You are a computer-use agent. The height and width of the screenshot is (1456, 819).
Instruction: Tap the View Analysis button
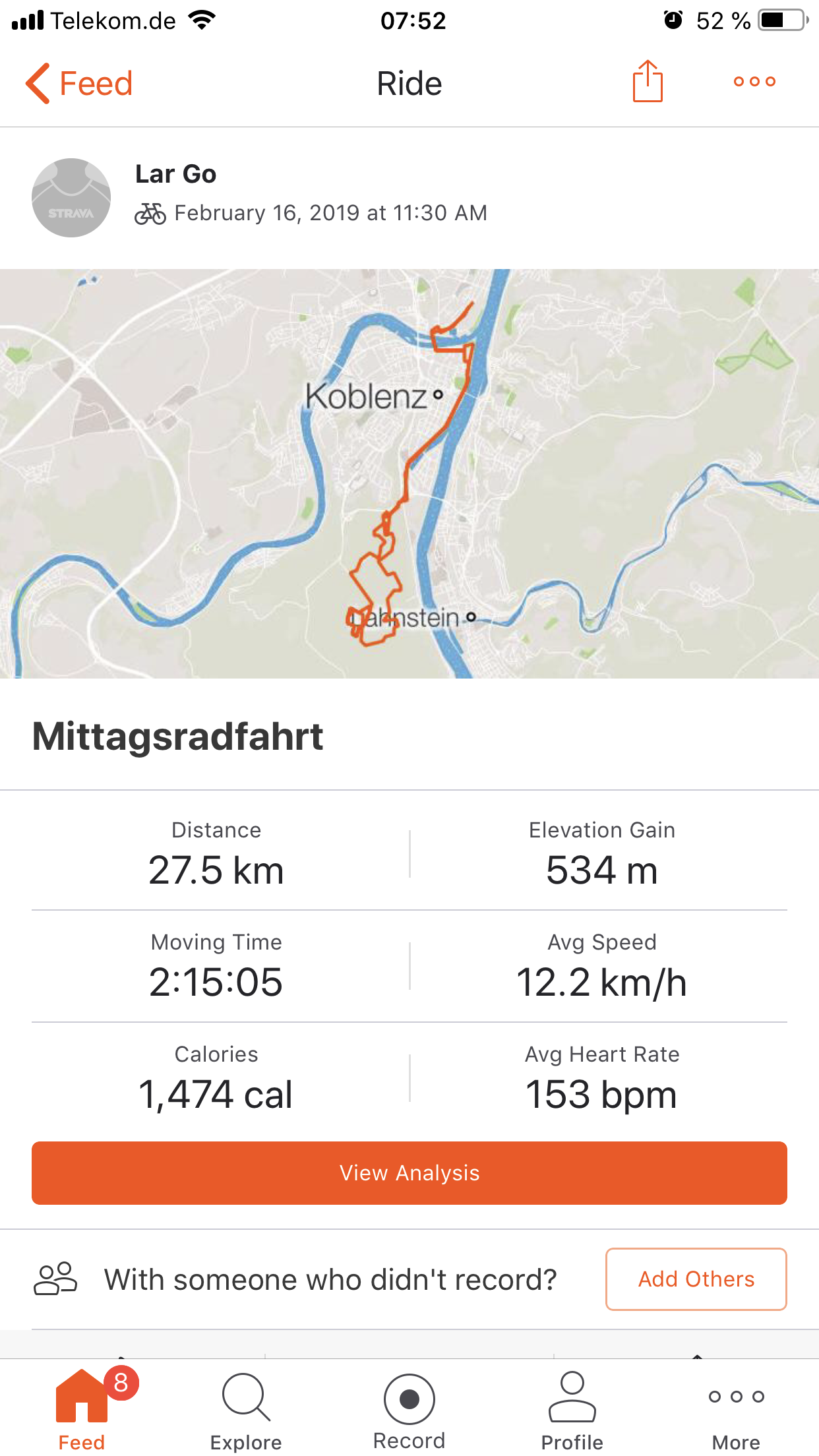409,1173
